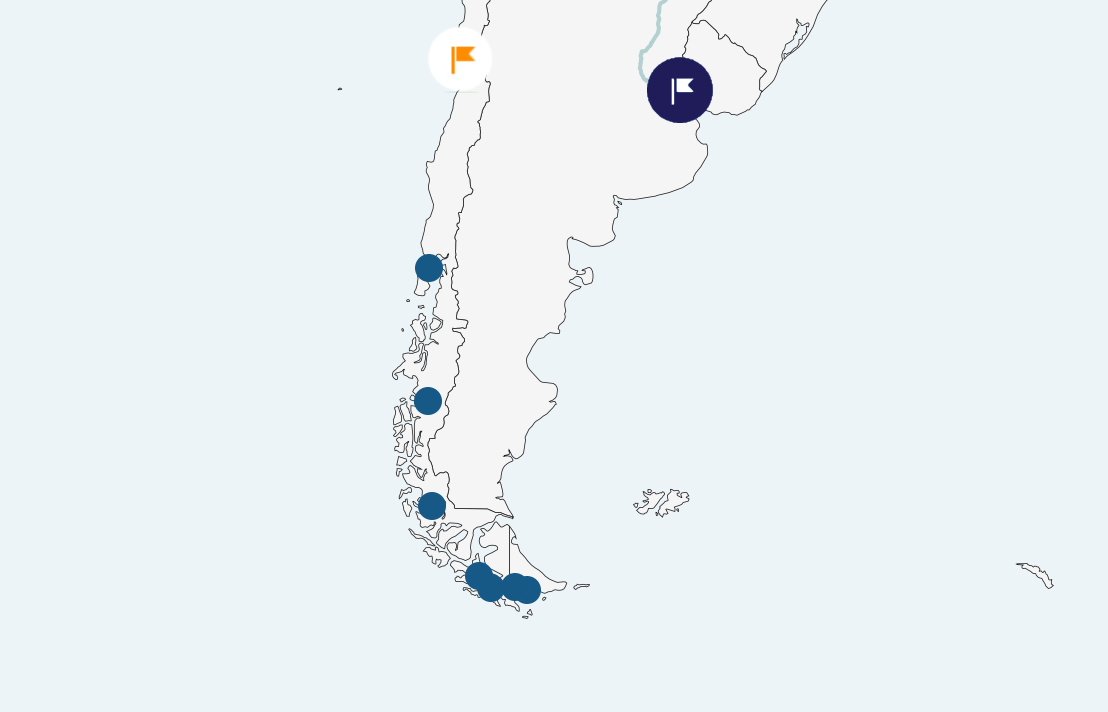Tap the orange flag marker in Chile
1108x712 pixels.
[460, 59]
